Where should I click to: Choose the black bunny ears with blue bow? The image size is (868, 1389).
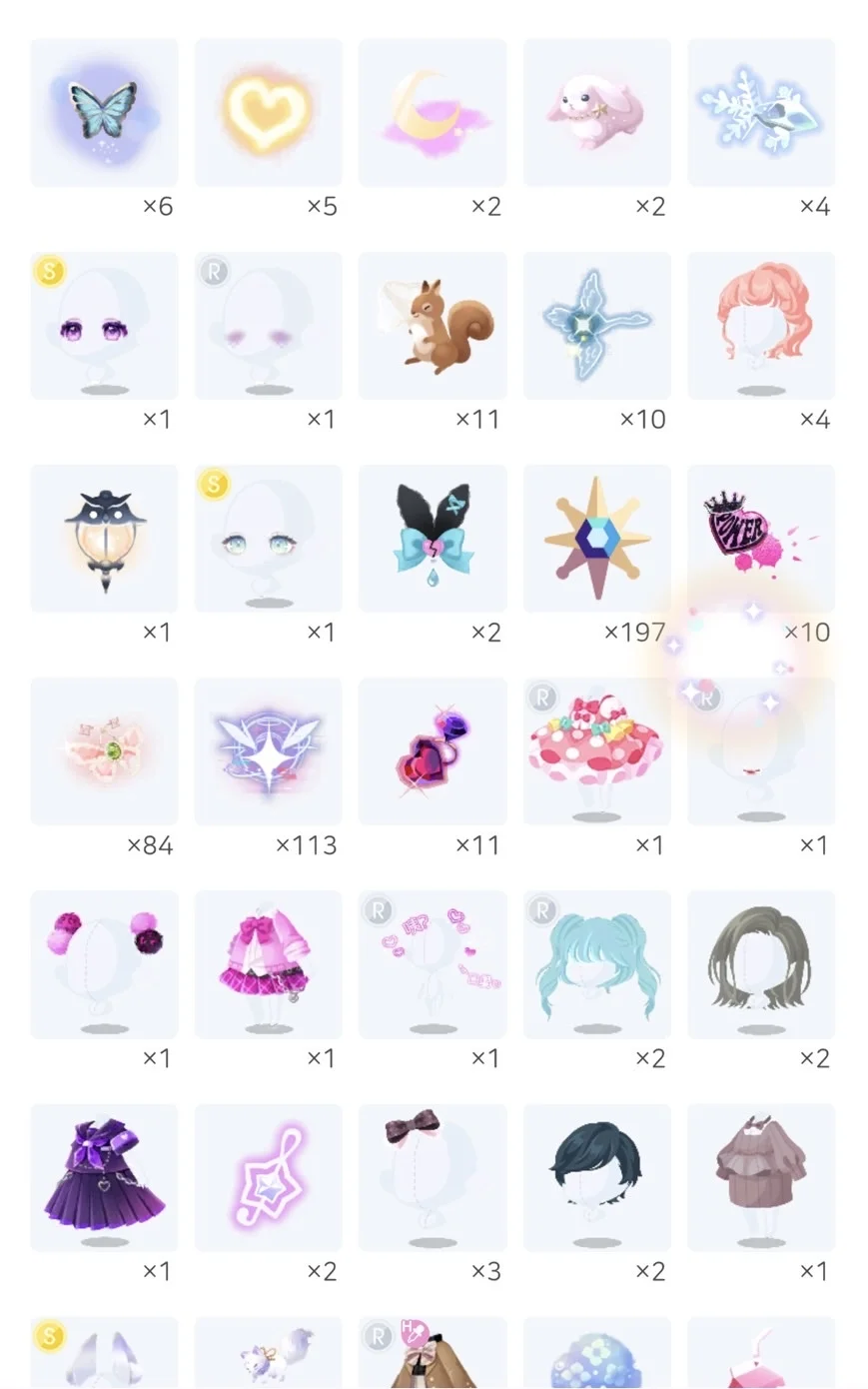pyautogui.click(x=433, y=539)
